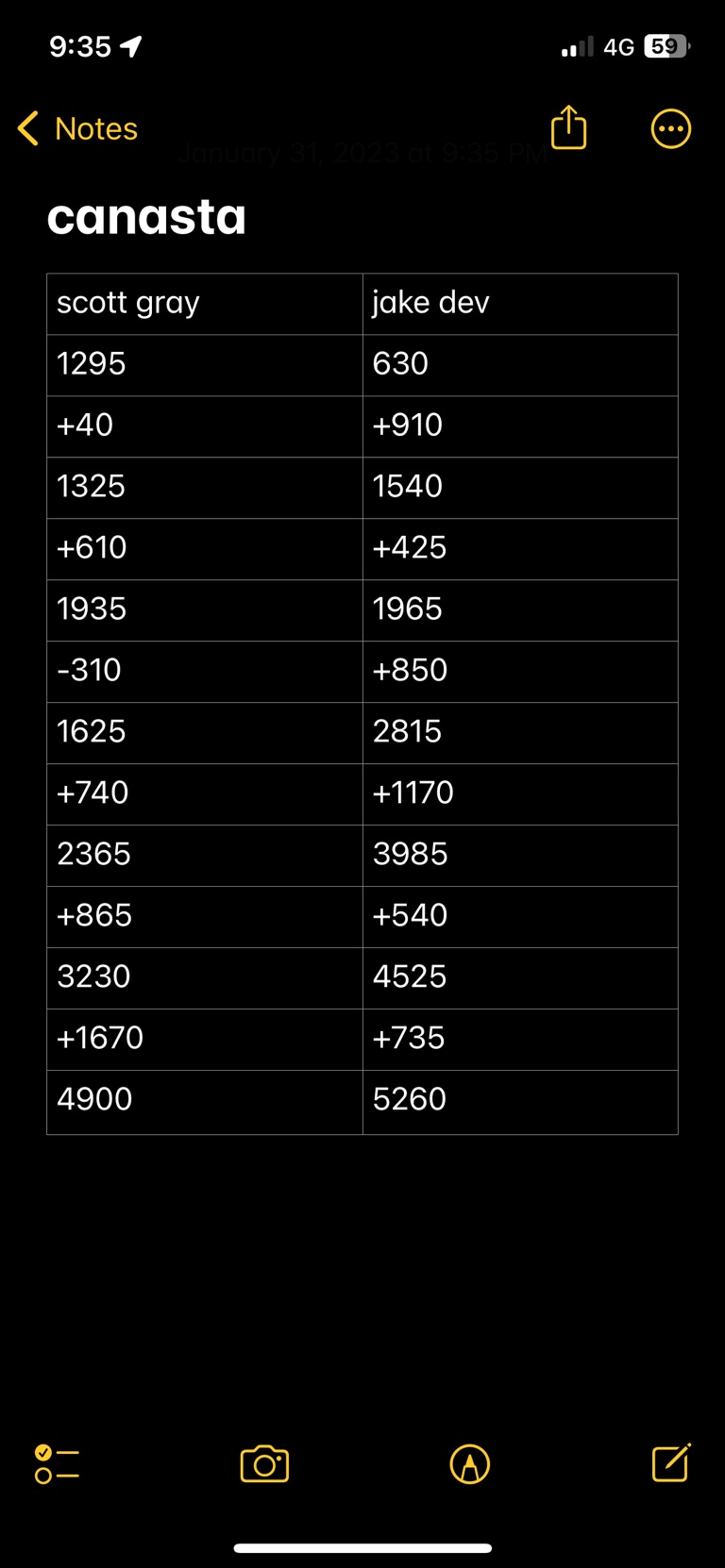
Task: Share this canasta note
Action: coord(568,128)
